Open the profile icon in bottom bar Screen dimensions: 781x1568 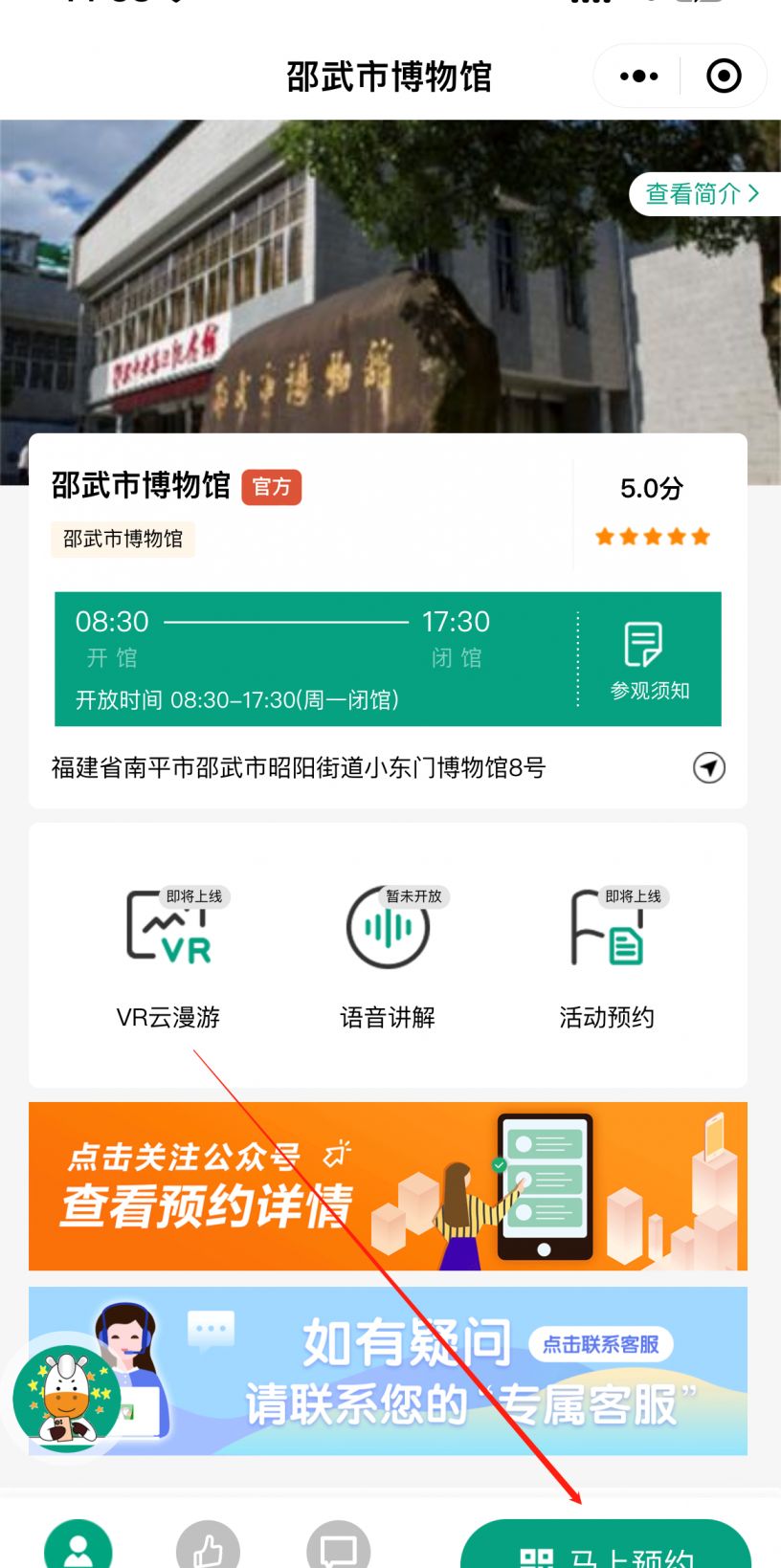[x=78, y=1548]
